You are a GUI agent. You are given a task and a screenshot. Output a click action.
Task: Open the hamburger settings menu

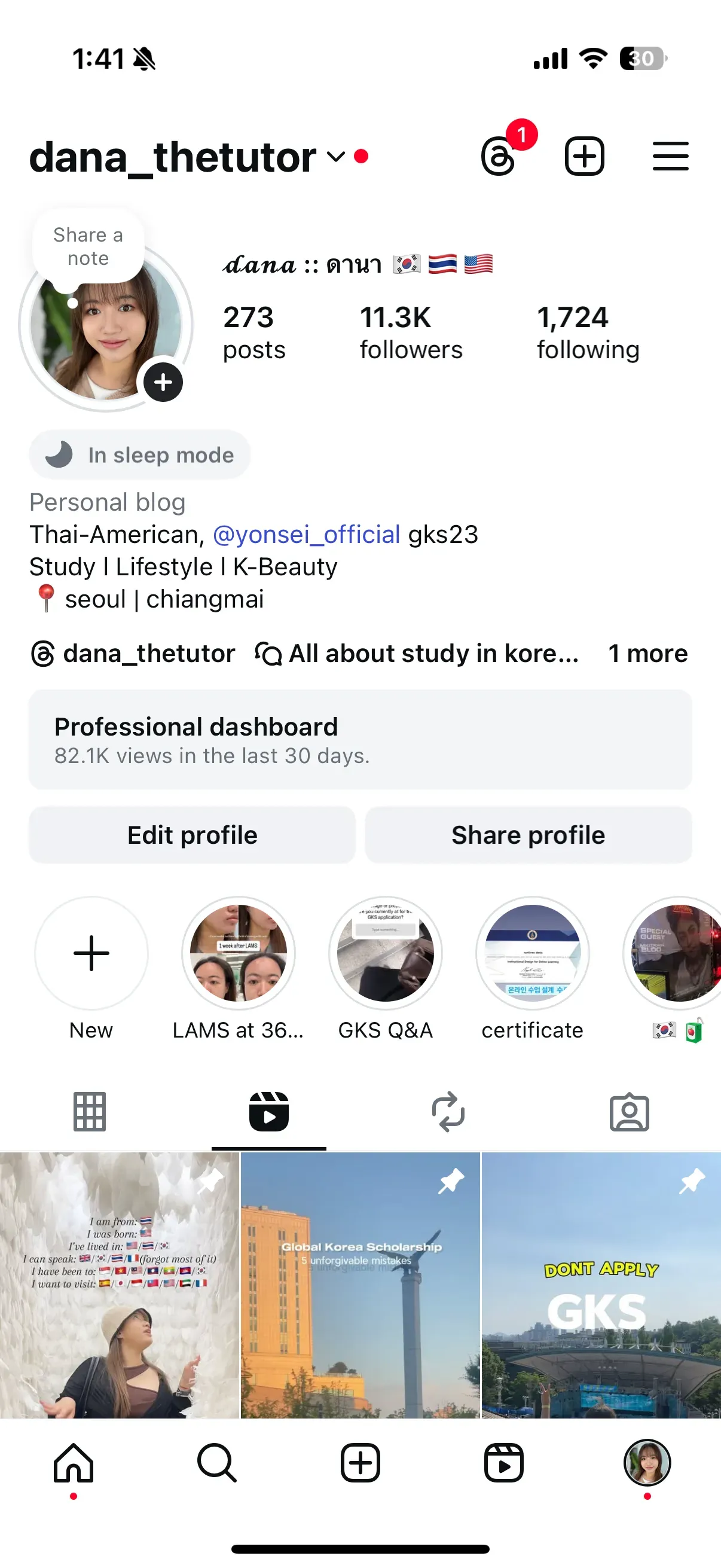pyautogui.click(x=670, y=157)
